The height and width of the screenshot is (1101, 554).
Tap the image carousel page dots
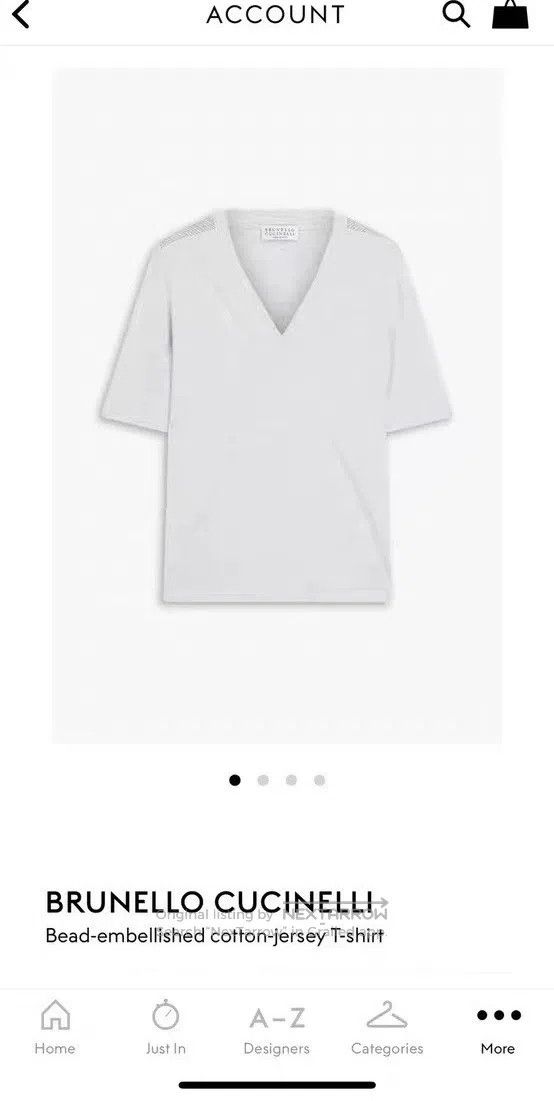click(x=277, y=780)
